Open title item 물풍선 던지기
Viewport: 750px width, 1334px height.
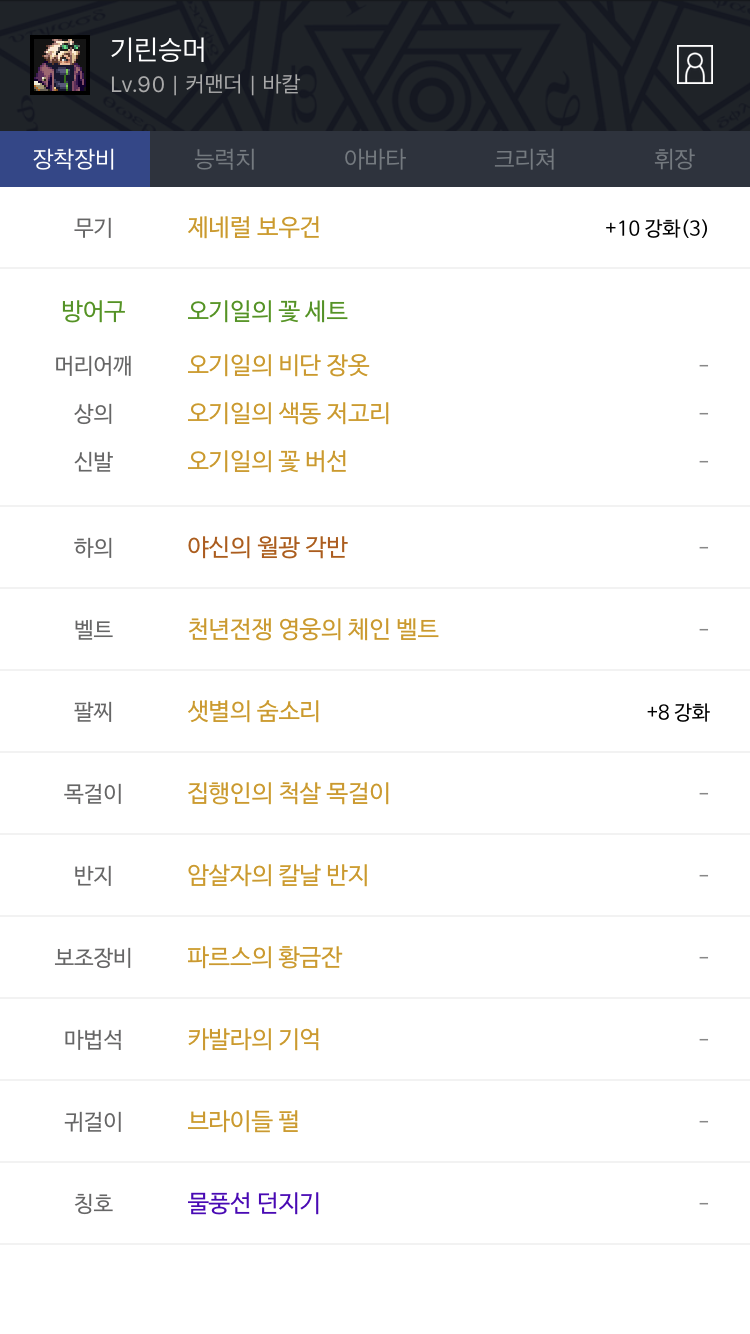pyautogui.click(x=254, y=1203)
